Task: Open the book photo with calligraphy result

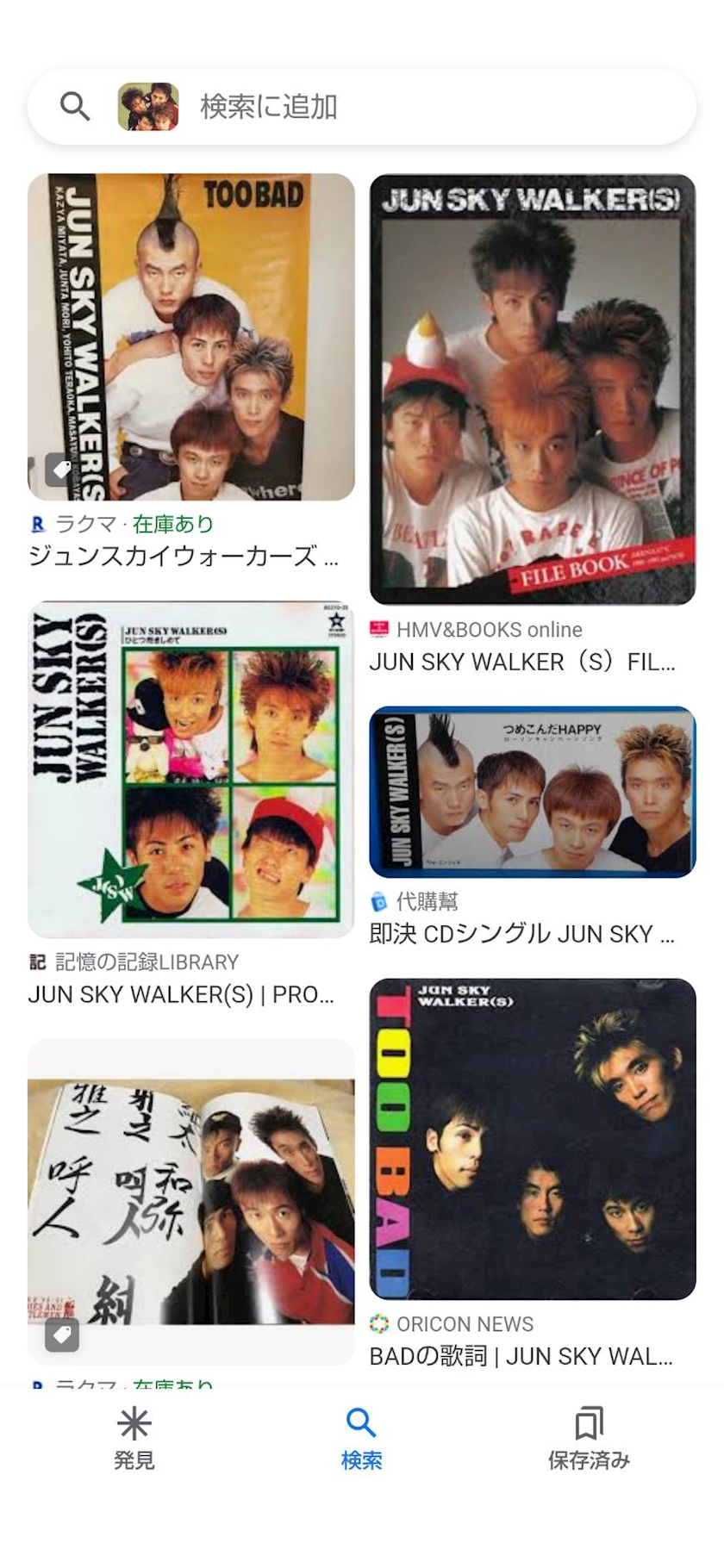Action: (x=191, y=1200)
